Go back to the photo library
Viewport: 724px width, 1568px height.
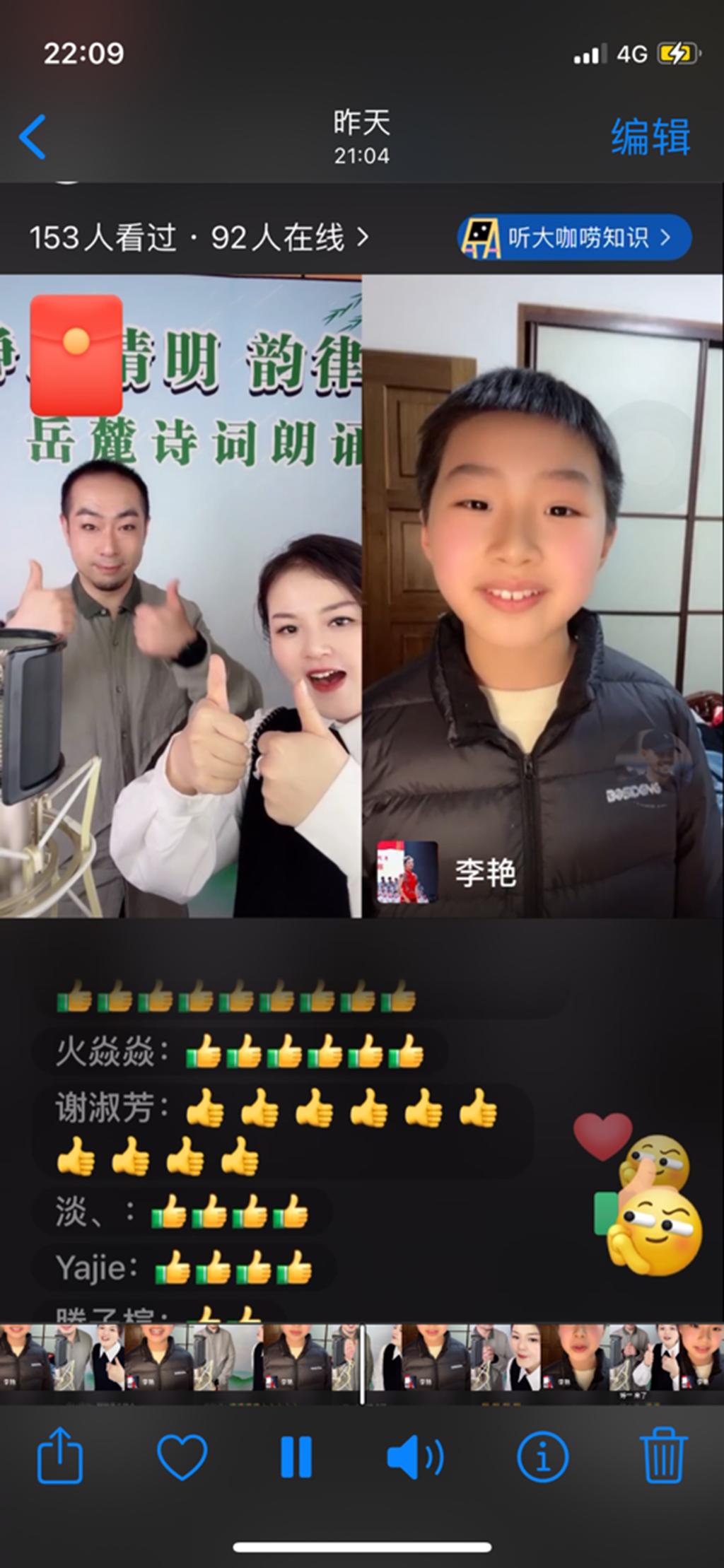click(x=33, y=136)
